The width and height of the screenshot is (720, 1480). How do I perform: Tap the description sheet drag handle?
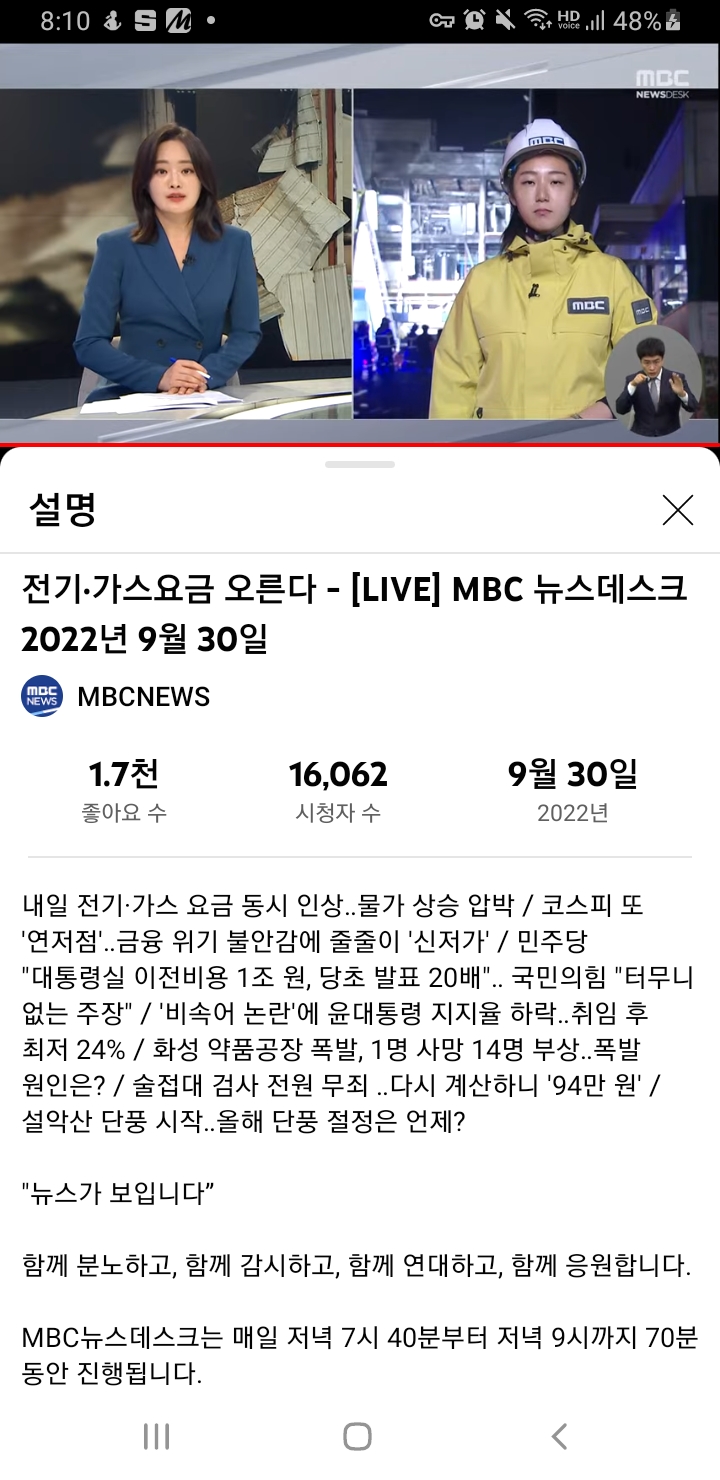point(360,464)
